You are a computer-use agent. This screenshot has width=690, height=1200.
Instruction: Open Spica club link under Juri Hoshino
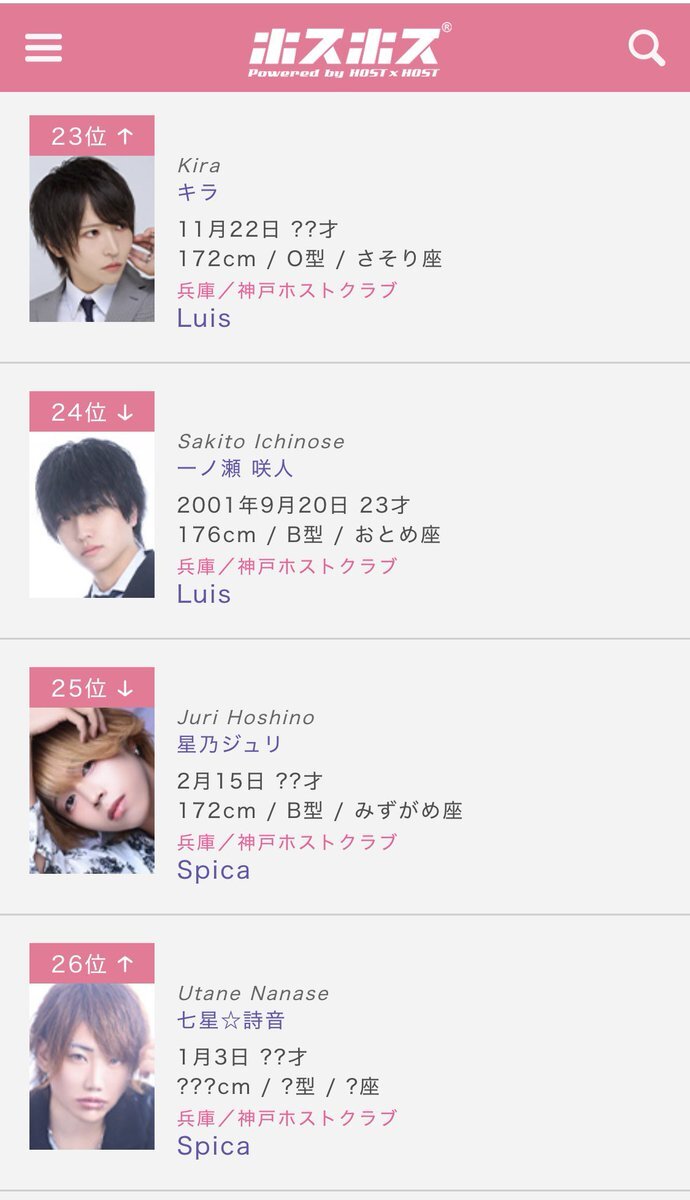[x=214, y=870]
